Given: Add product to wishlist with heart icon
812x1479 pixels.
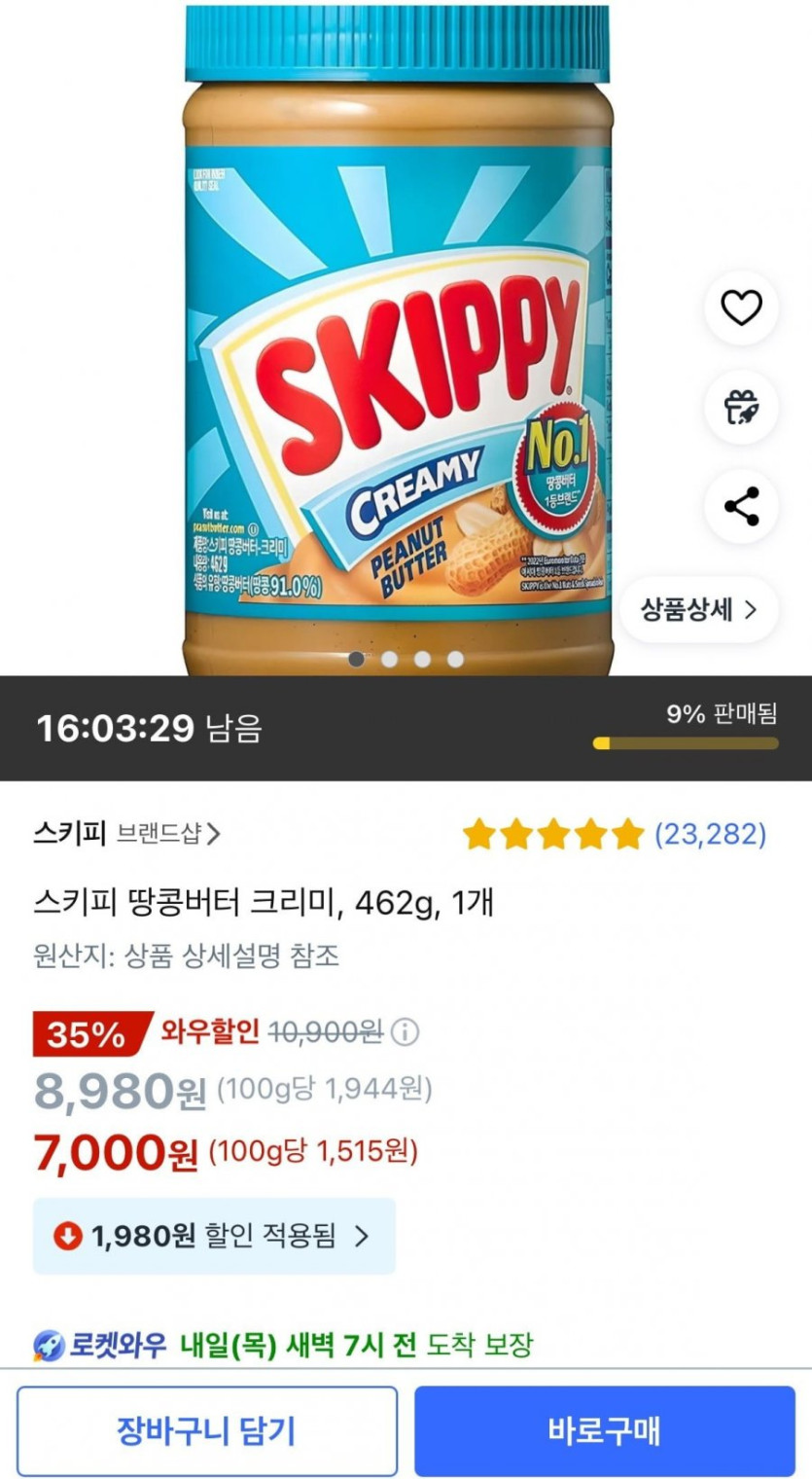Looking at the screenshot, I should click(741, 308).
